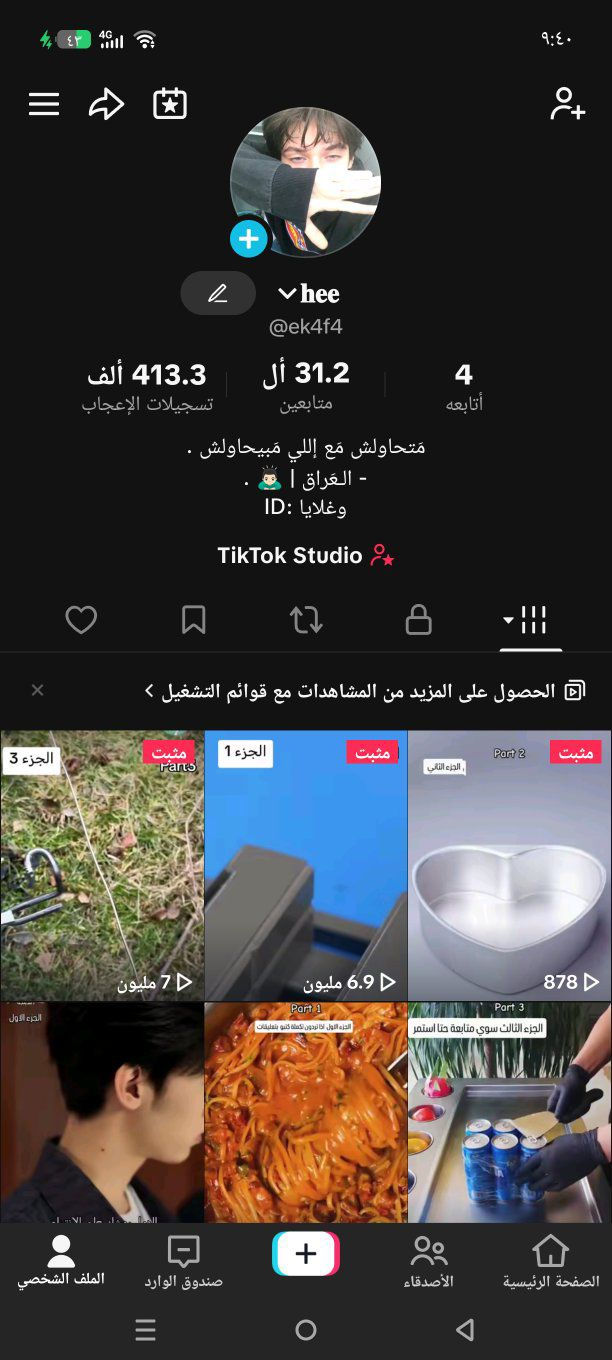Open the pinned video with 6.9 مليون views

tap(306, 866)
